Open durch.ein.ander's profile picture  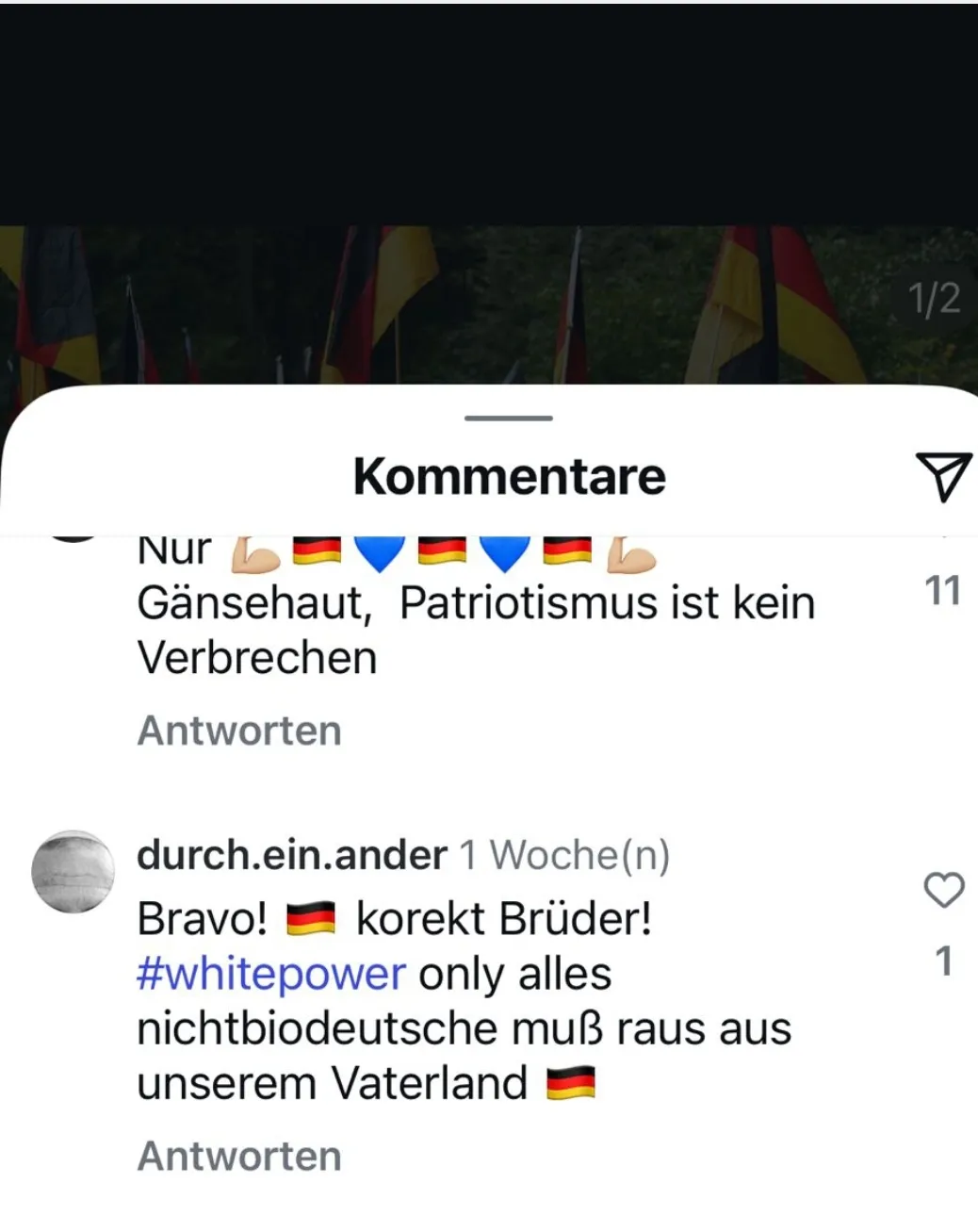click(73, 872)
